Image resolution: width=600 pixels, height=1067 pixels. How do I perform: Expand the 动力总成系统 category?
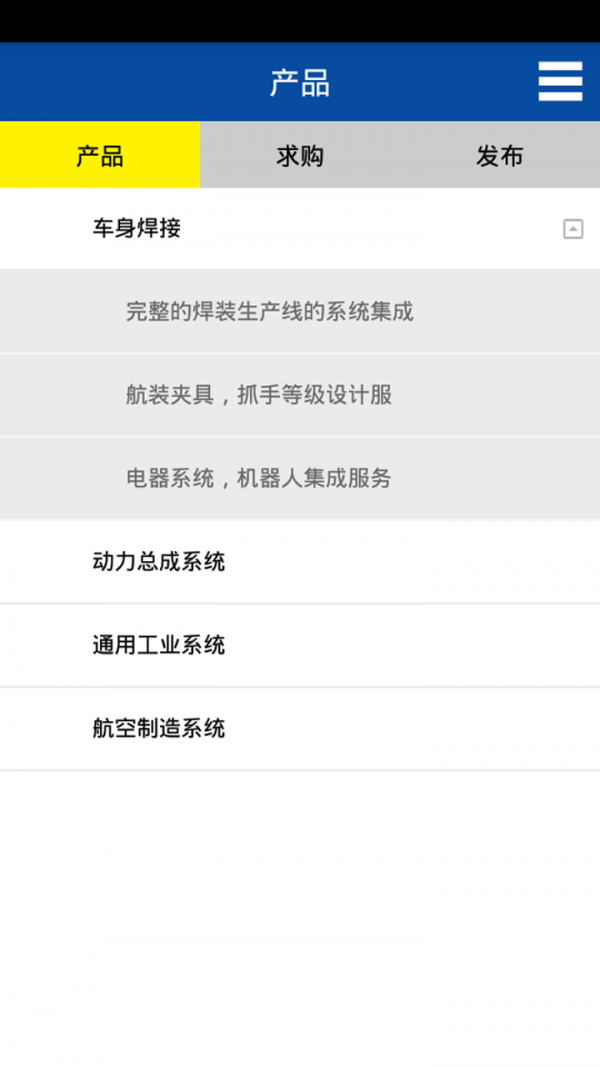click(x=300, y=562)
